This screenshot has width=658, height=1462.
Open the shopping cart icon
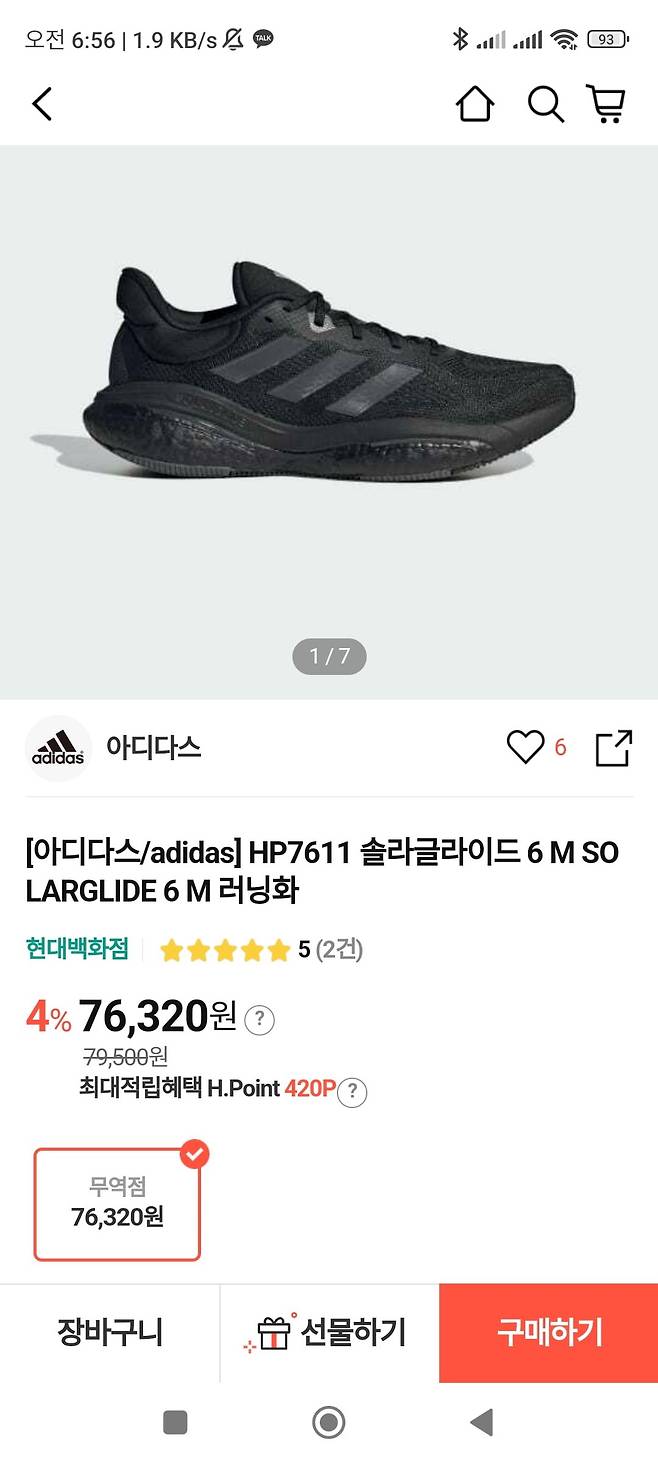tap(606, 104)
